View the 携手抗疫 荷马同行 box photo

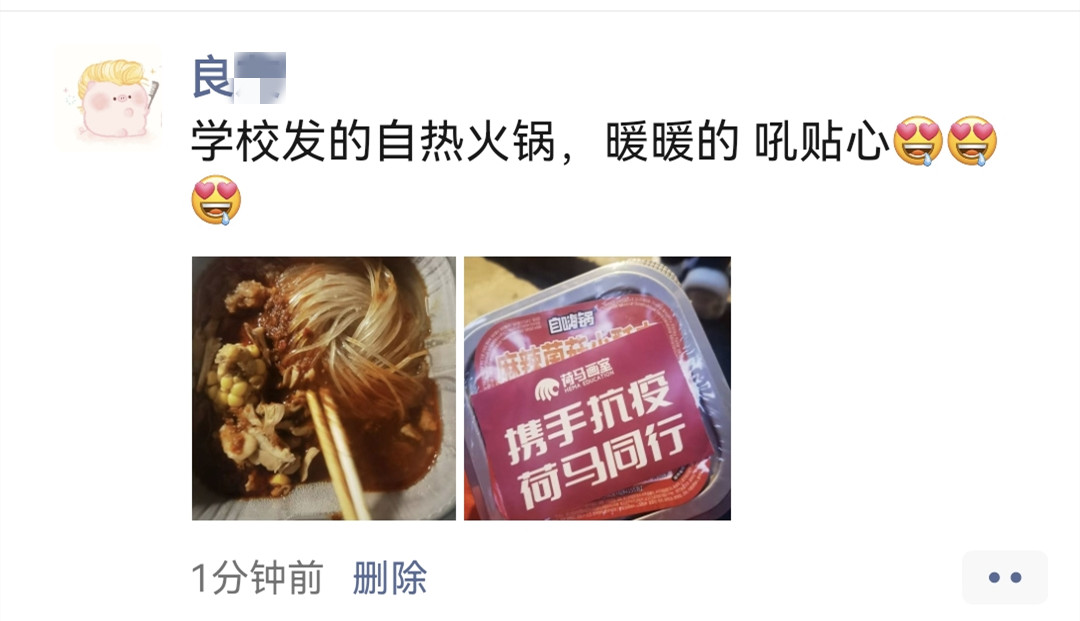click(597, 388)
